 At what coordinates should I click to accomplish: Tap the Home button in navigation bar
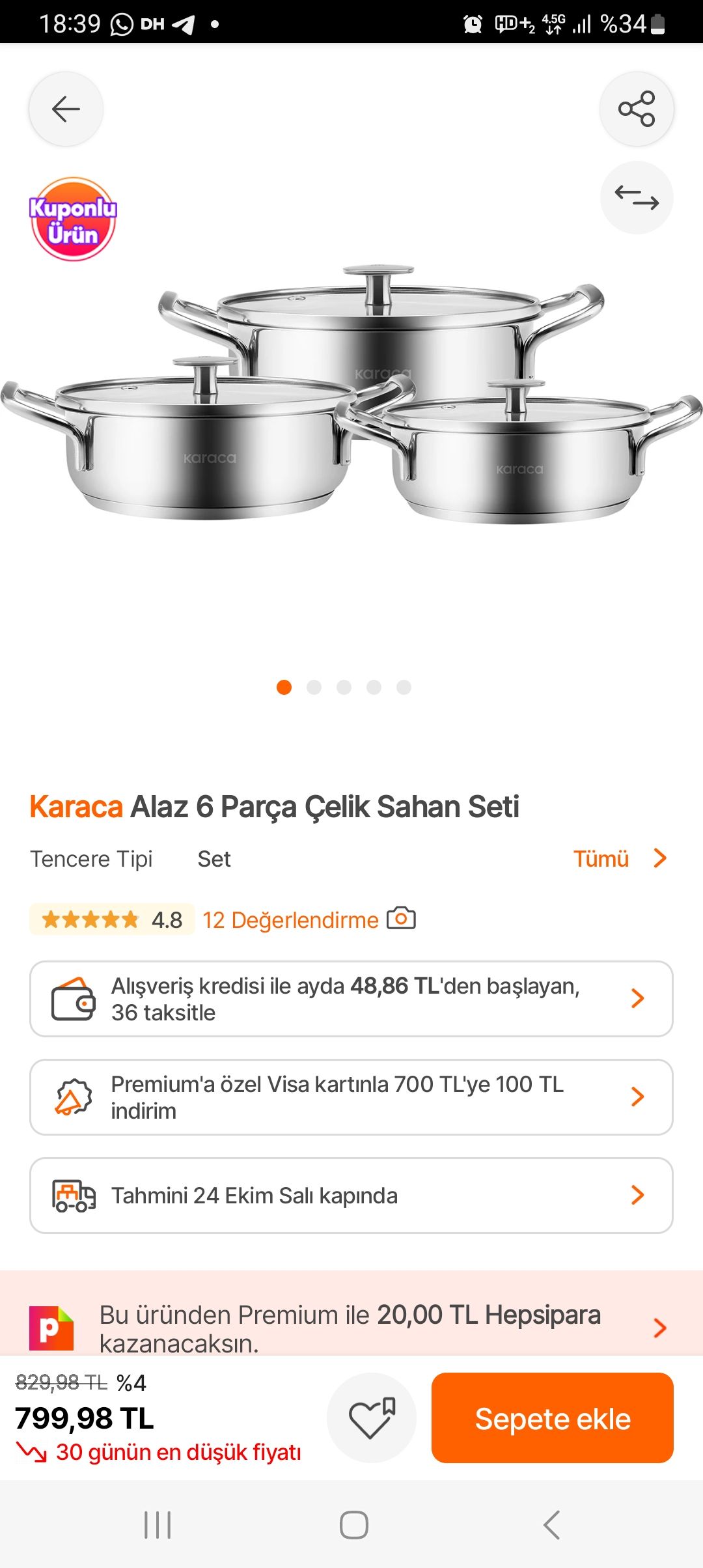pos(351,1524)
